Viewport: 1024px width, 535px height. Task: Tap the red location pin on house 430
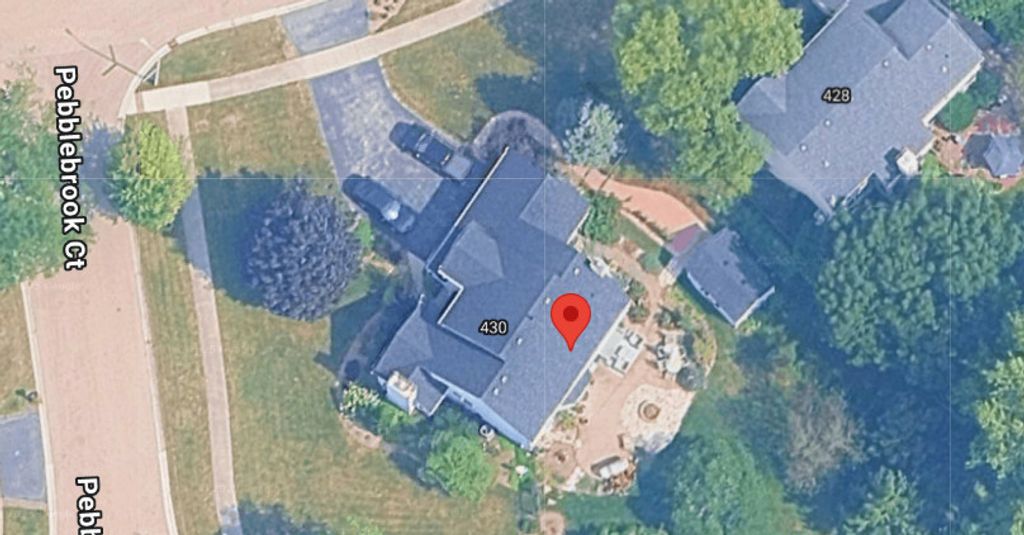[x=571, y=317]
